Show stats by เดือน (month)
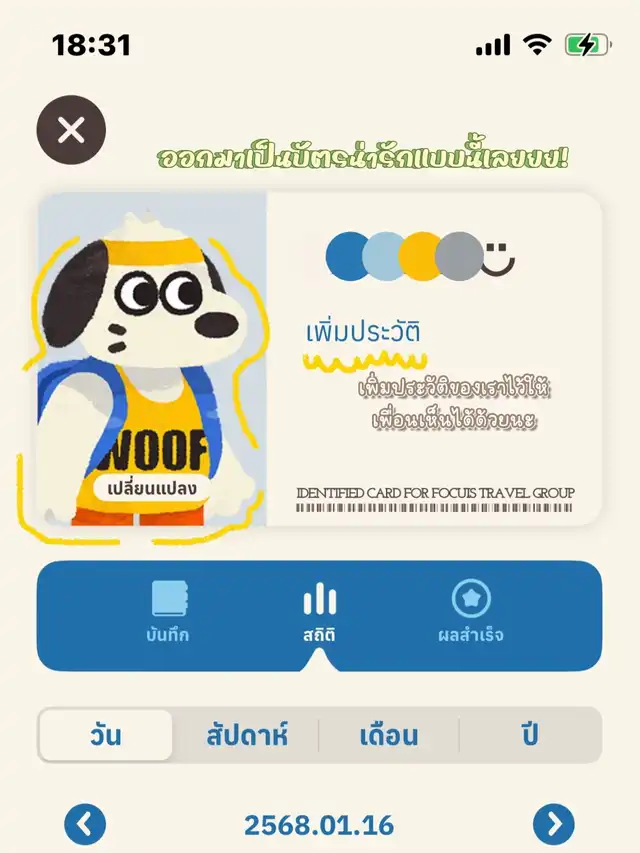 pyautogui.click(x=389, y=736)
